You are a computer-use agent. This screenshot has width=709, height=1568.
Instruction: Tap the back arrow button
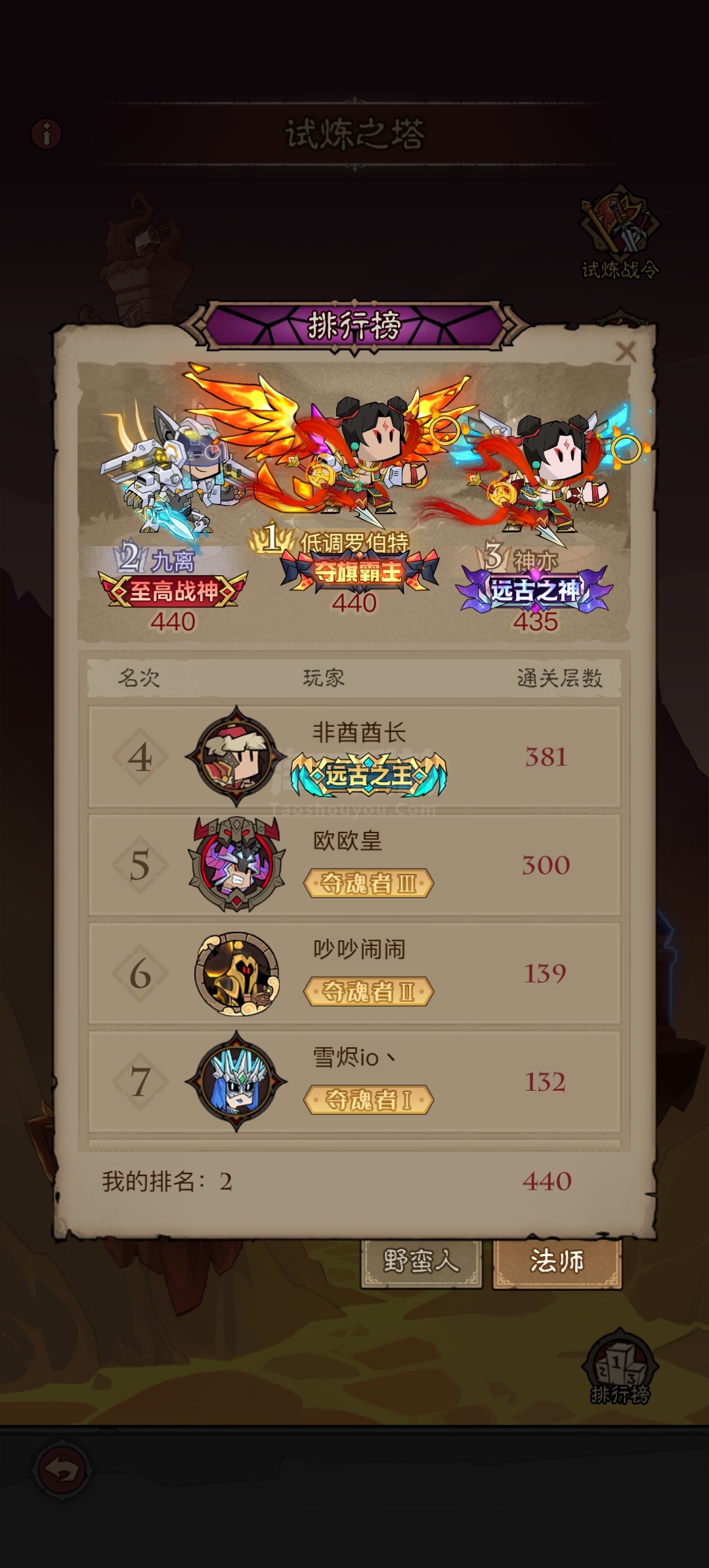click(62, 1470)
